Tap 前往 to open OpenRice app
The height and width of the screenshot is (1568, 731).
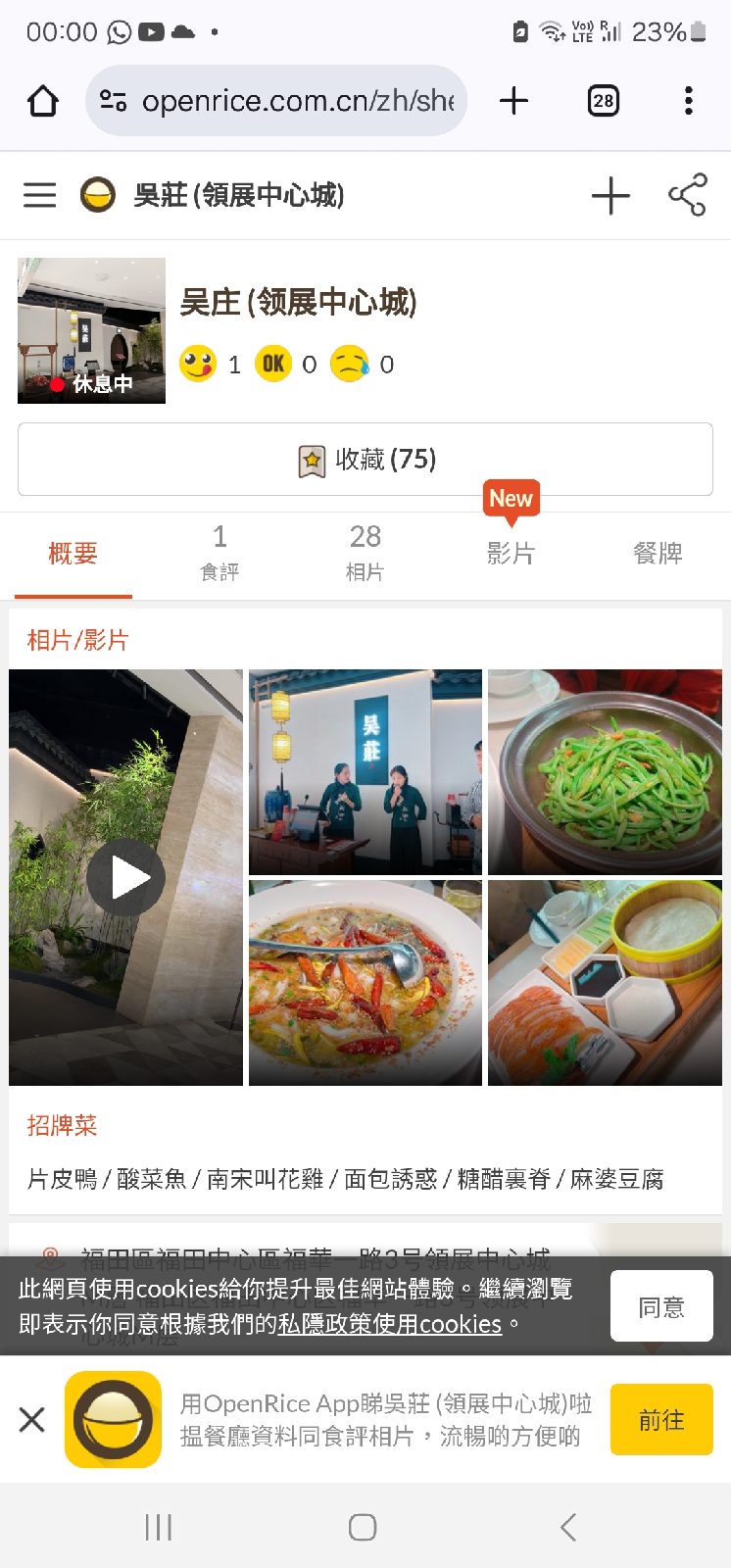click(x=661, y=1419)
